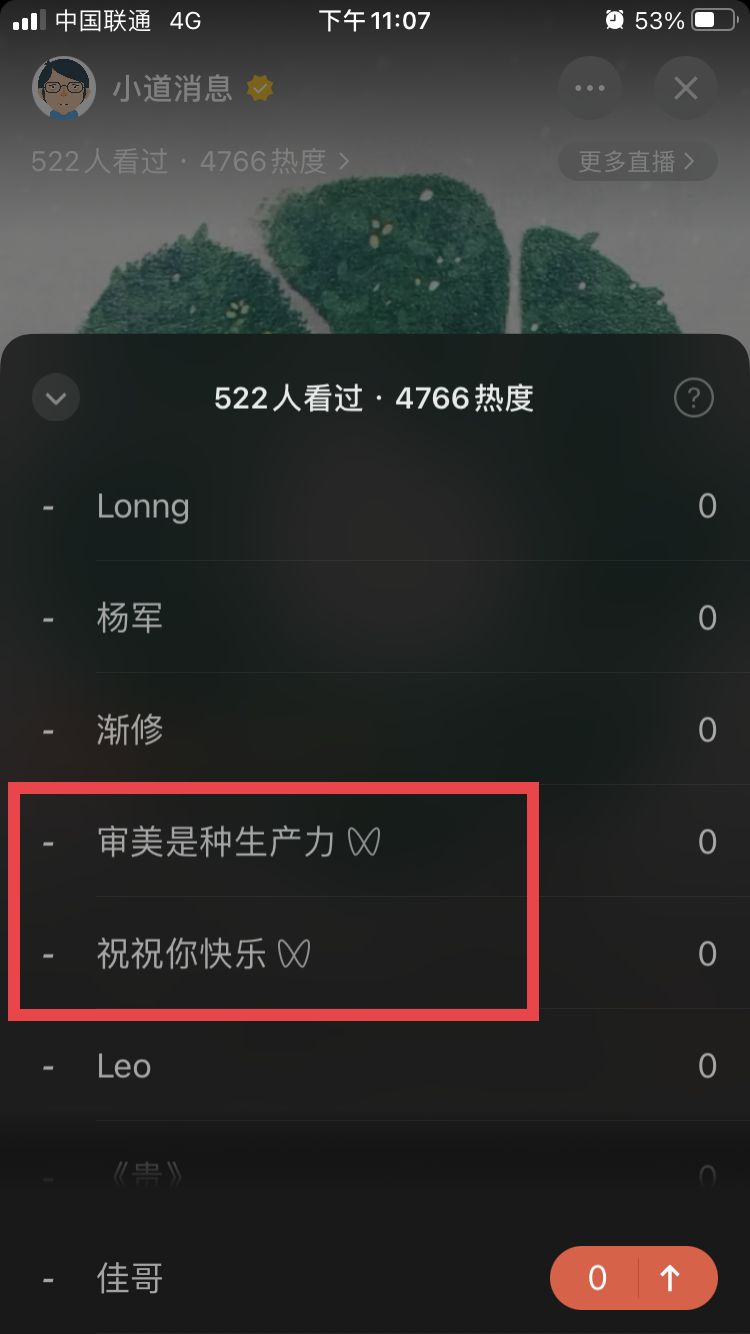View 审美是种生产力 viewer row
Screen dimensions: 750x1334
coord(375,842)
